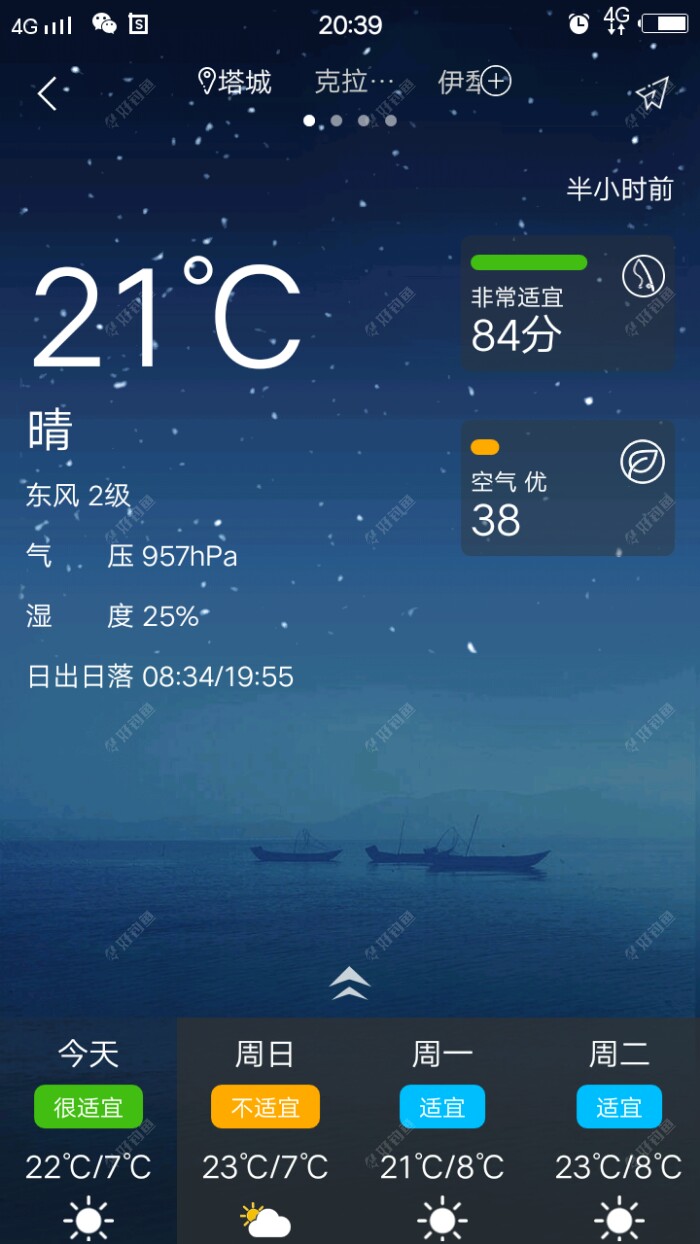The image size is (700, 1244).
Task: Open the 周日 forecast column
Action: [265, 1130]
